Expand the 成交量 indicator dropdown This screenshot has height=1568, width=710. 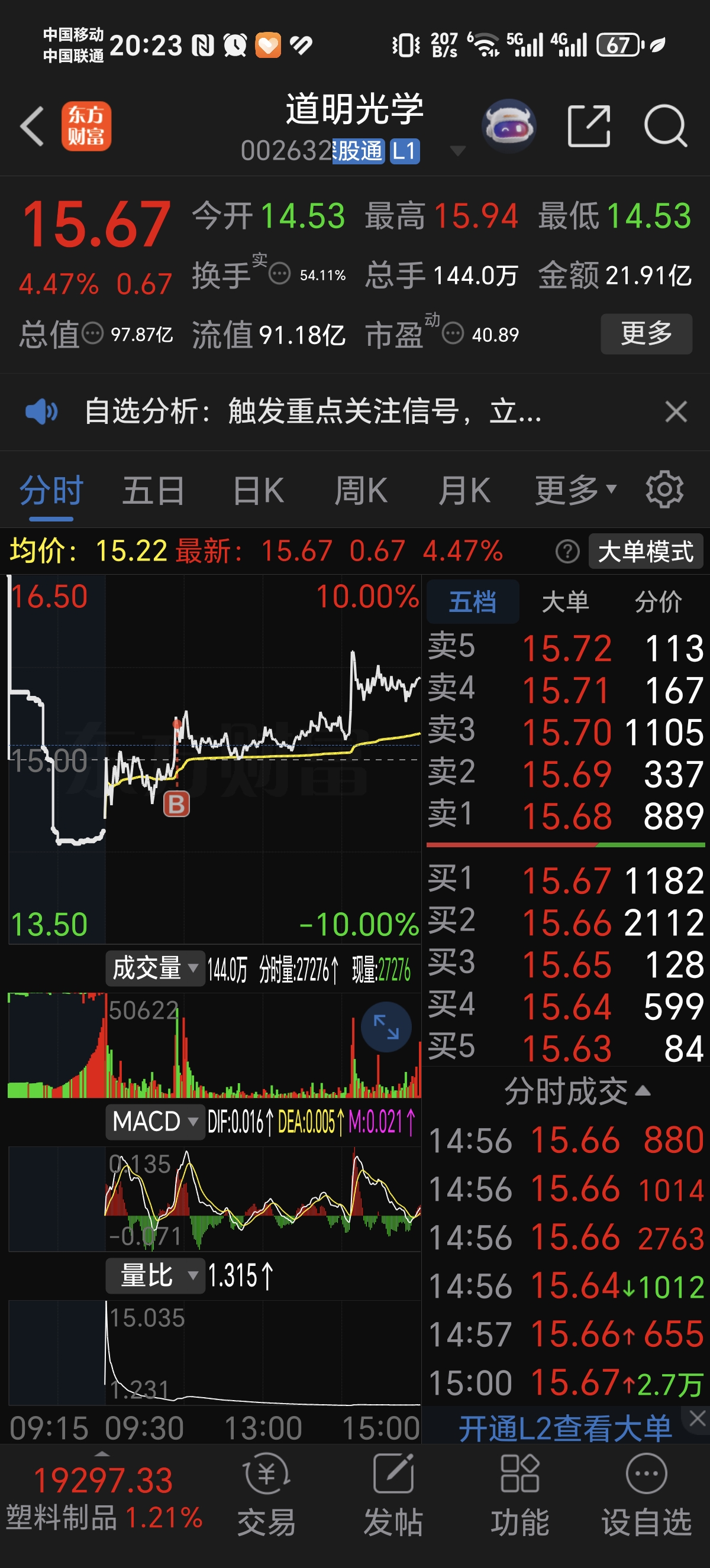155,968
